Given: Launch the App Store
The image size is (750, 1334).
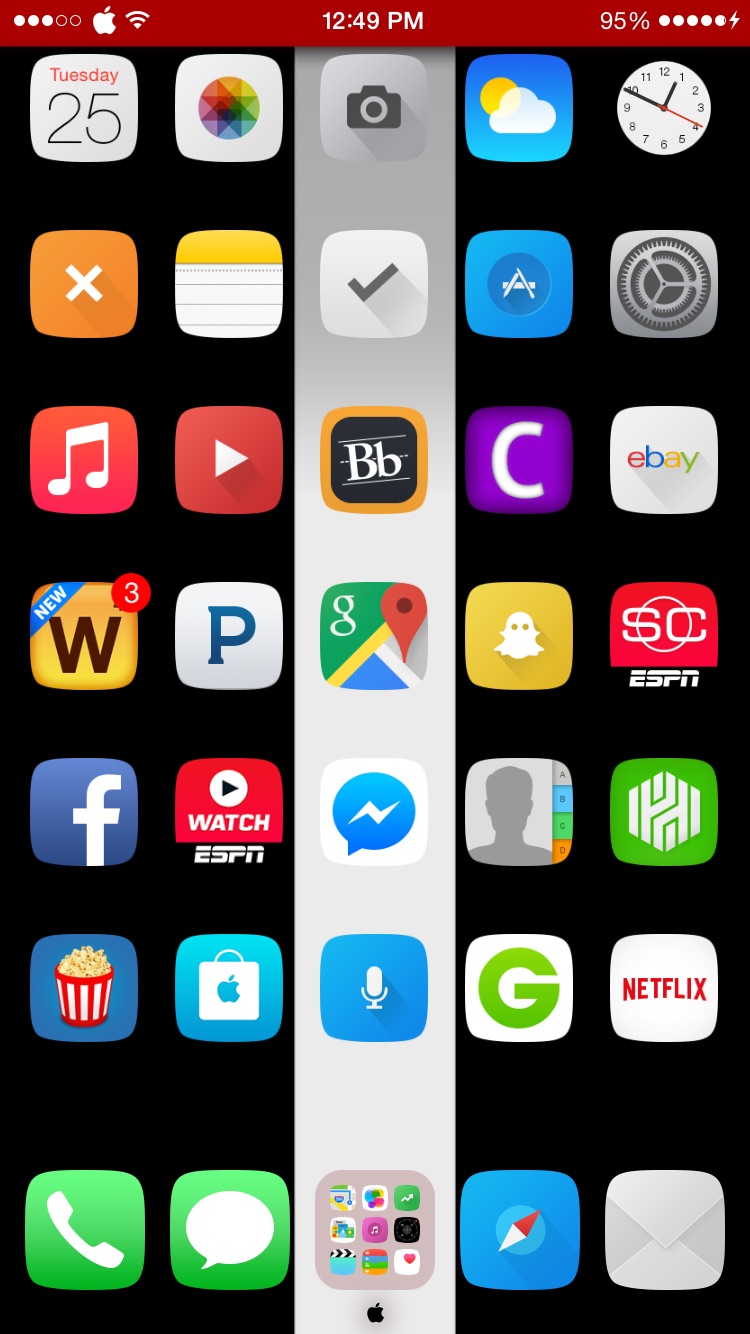Looking at the screenshot, I should [519, 284].
